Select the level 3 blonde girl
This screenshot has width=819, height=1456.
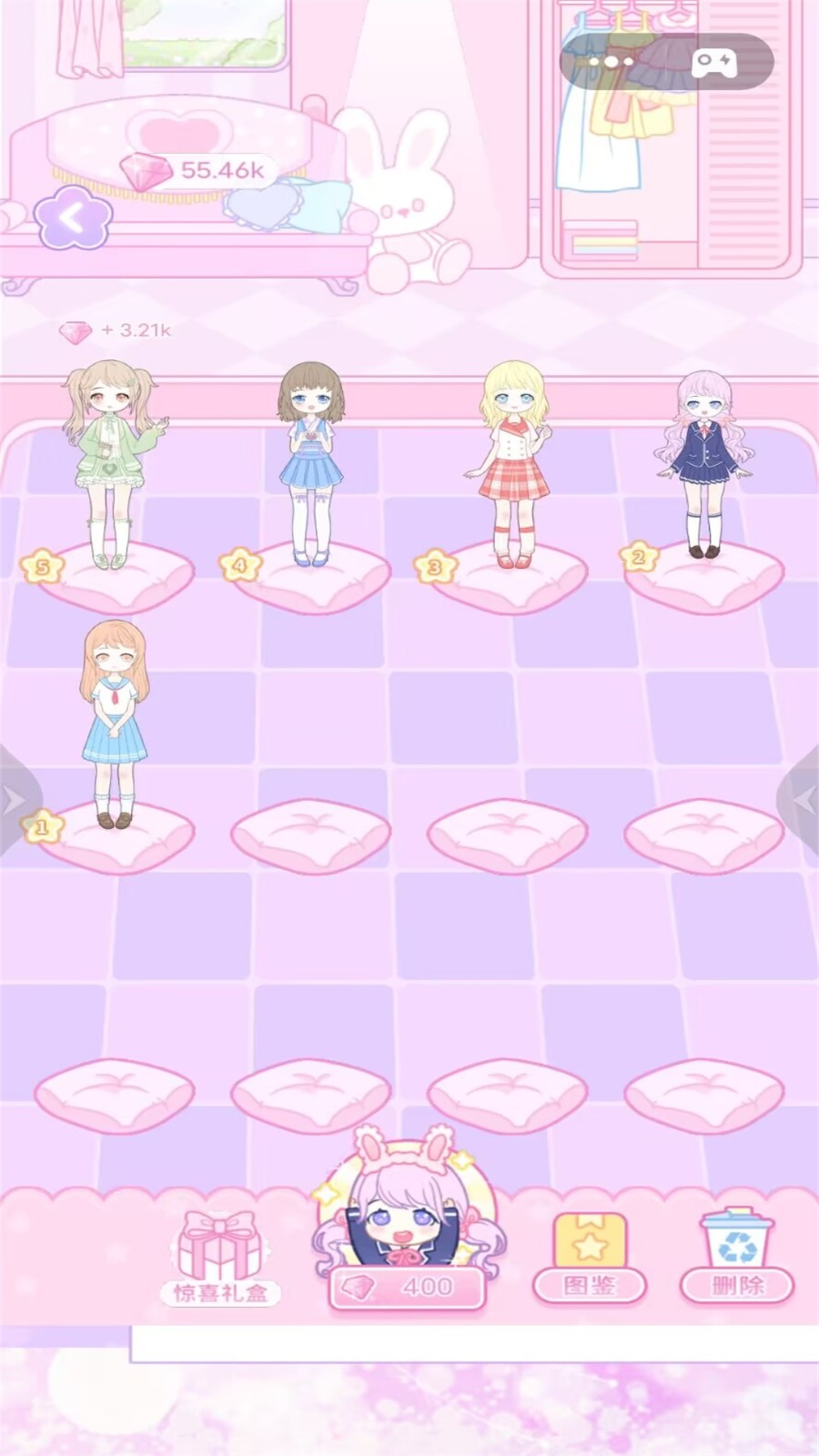pos(514,460)
